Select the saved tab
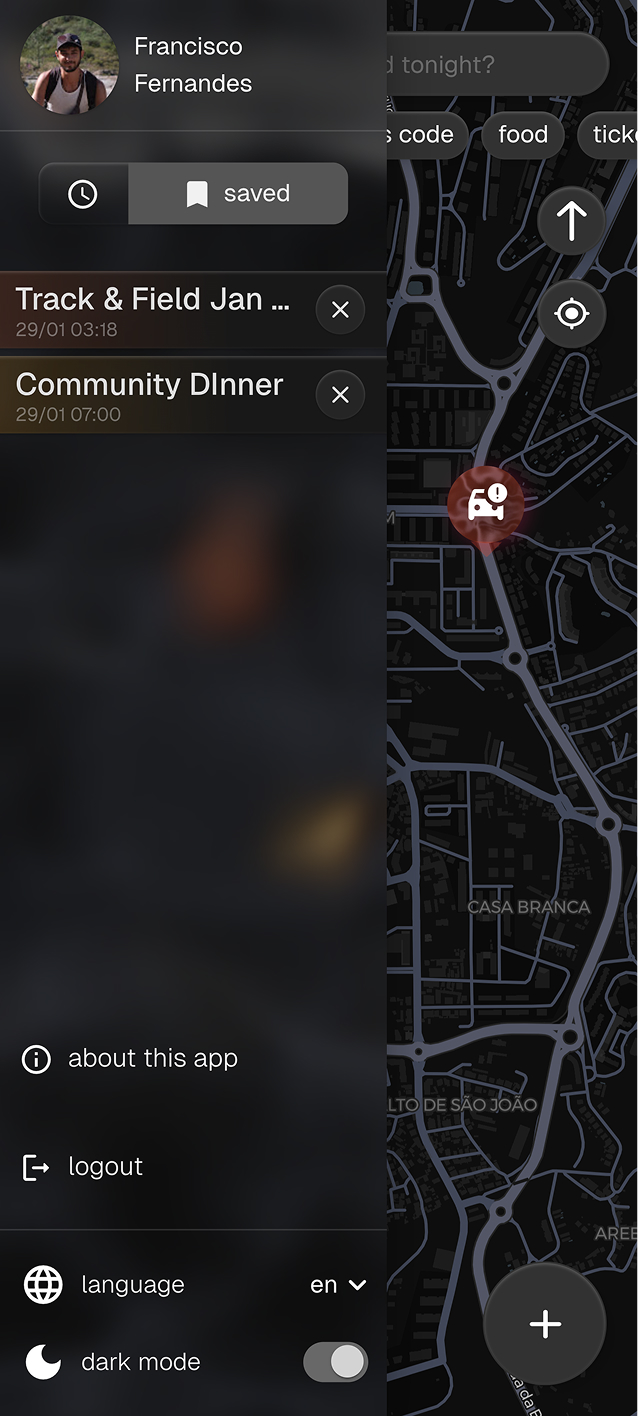This screenshot has width=638, height=1416. (x=238, y=194)
